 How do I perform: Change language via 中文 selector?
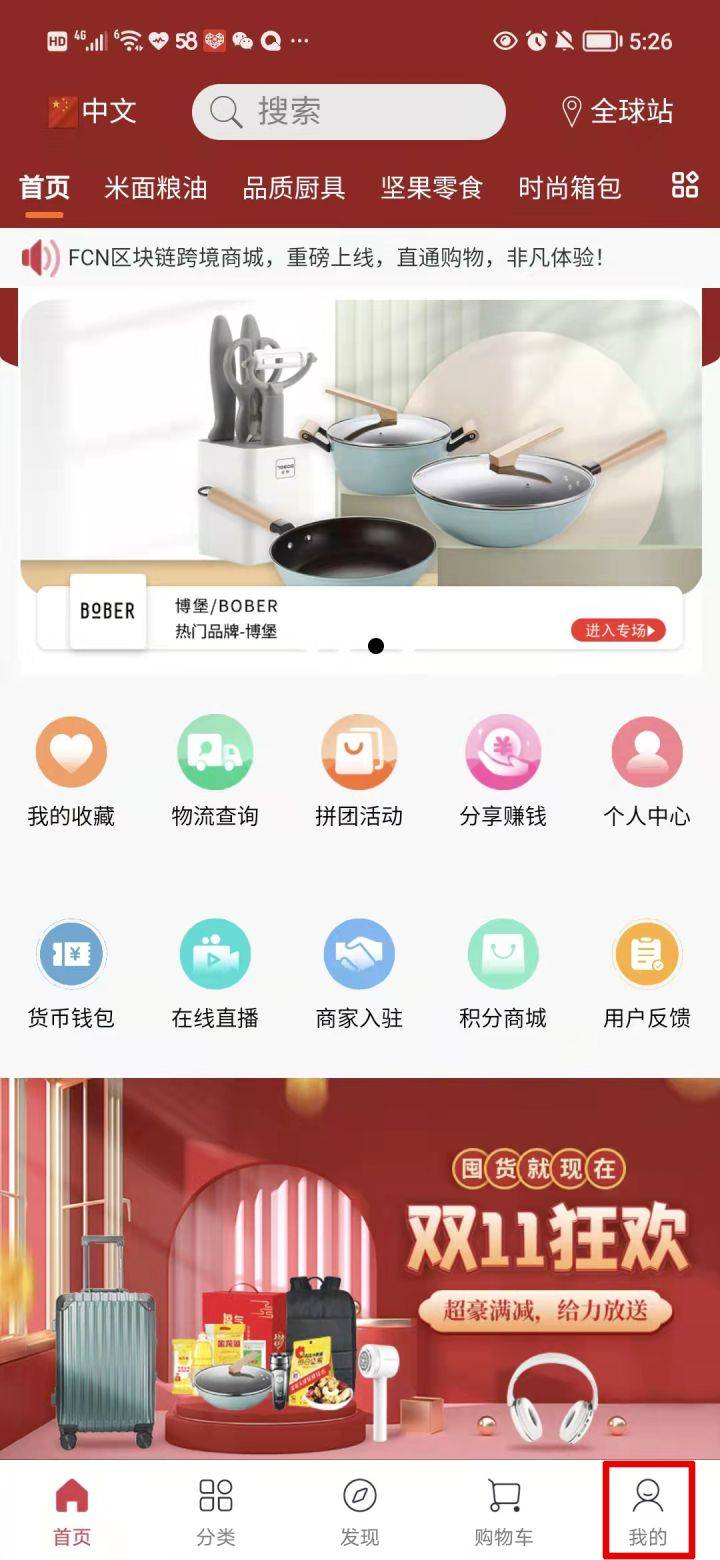pyautogui.click(x=92, y=111)
